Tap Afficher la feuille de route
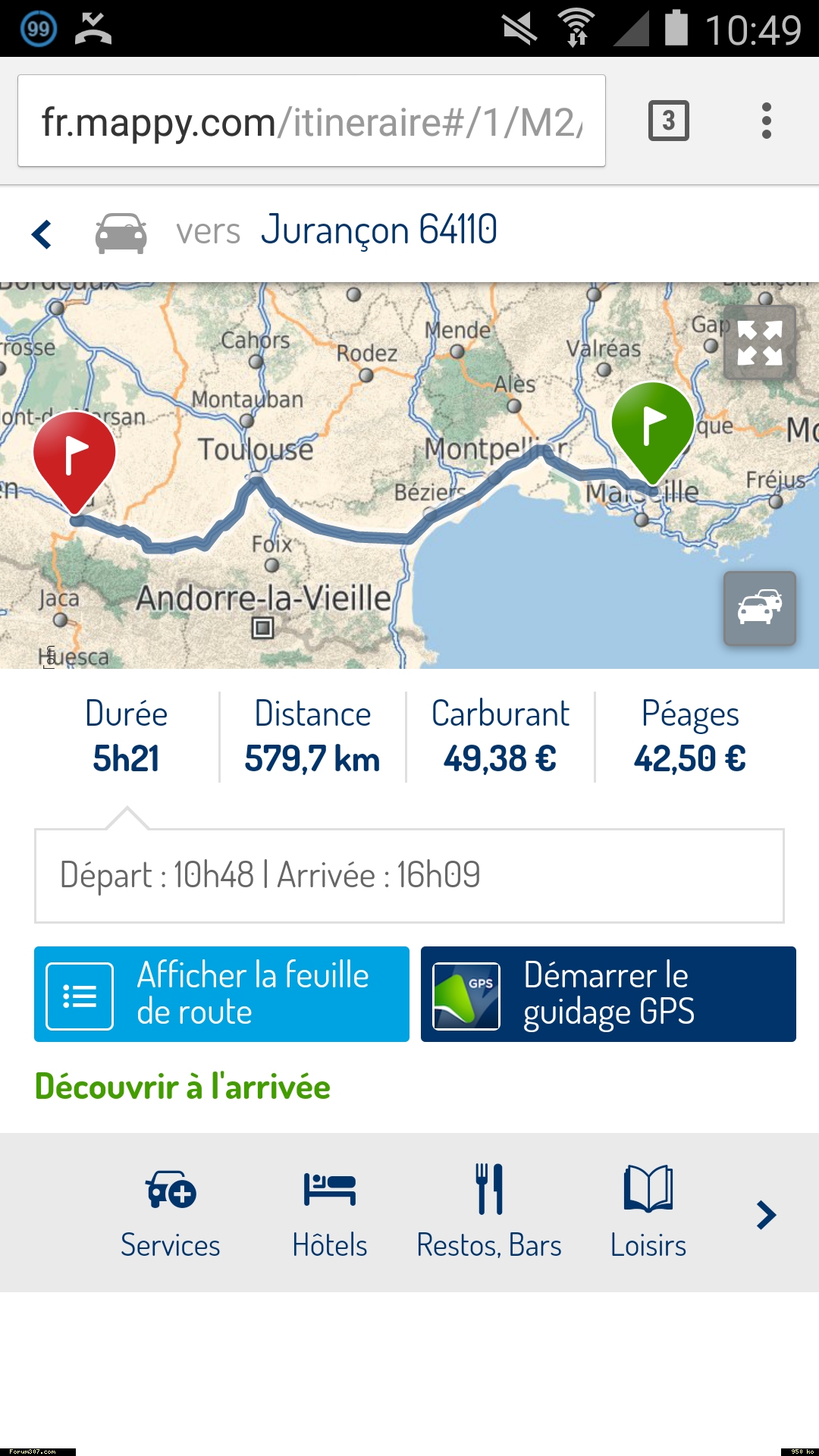The width and height of the screenshot is (819, 1456). pos(221,994)
